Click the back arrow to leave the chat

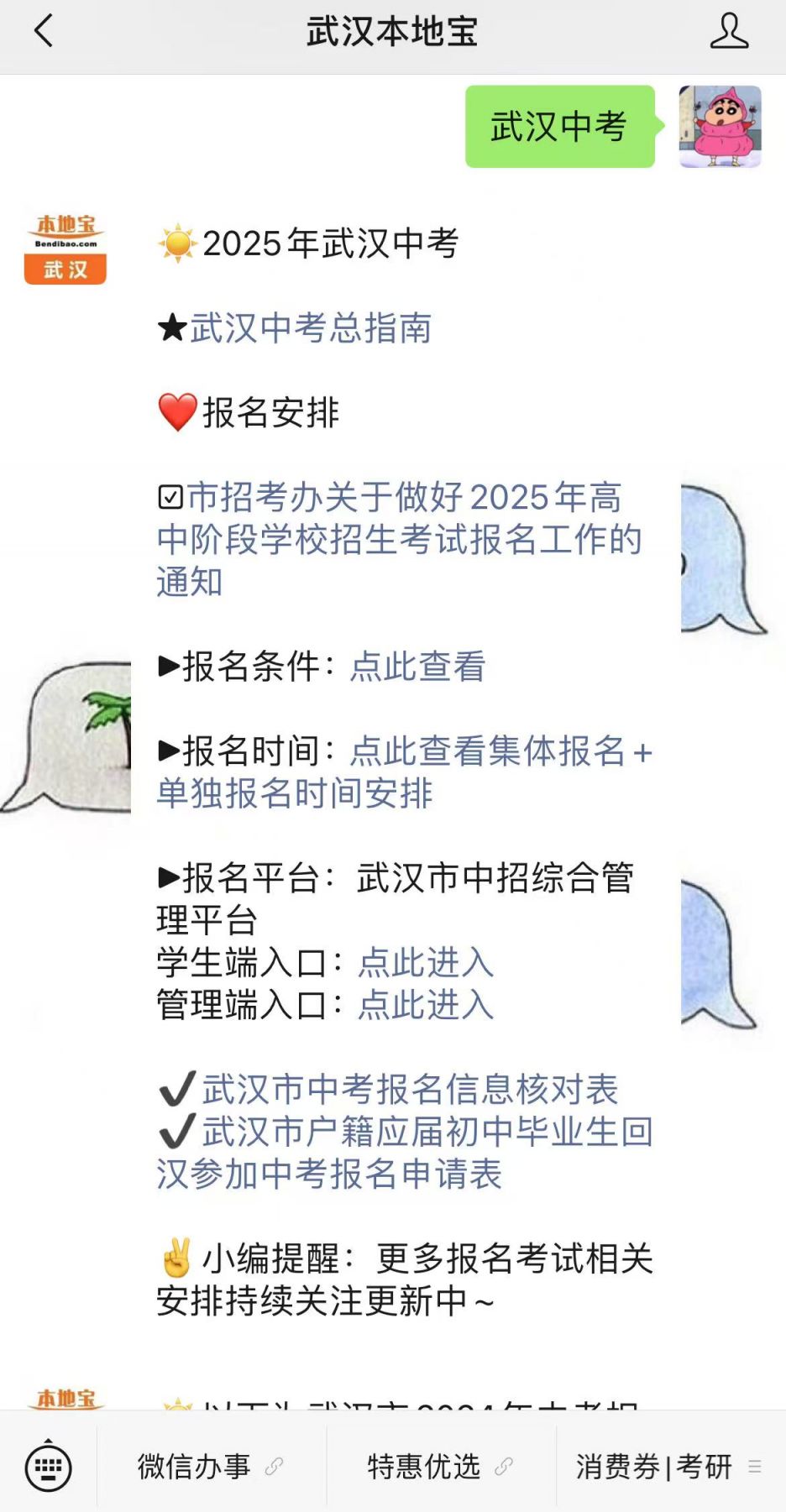coord(44,30)
